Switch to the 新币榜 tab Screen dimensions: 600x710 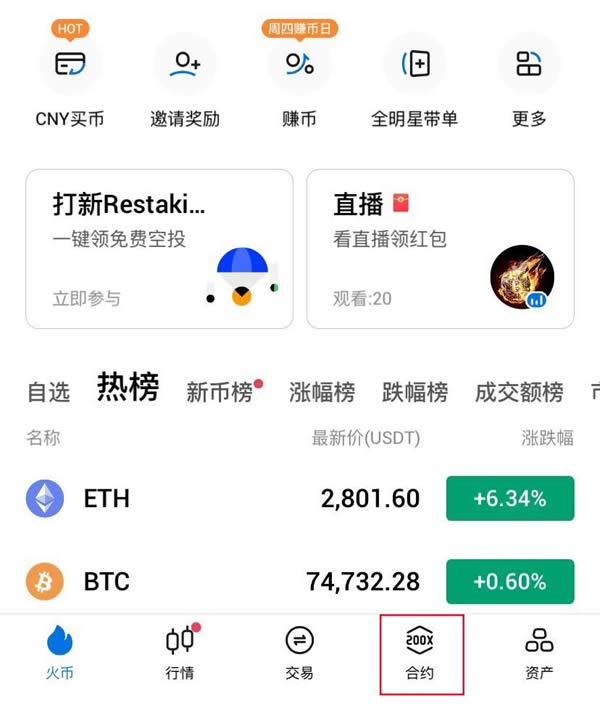coord(220,392)
